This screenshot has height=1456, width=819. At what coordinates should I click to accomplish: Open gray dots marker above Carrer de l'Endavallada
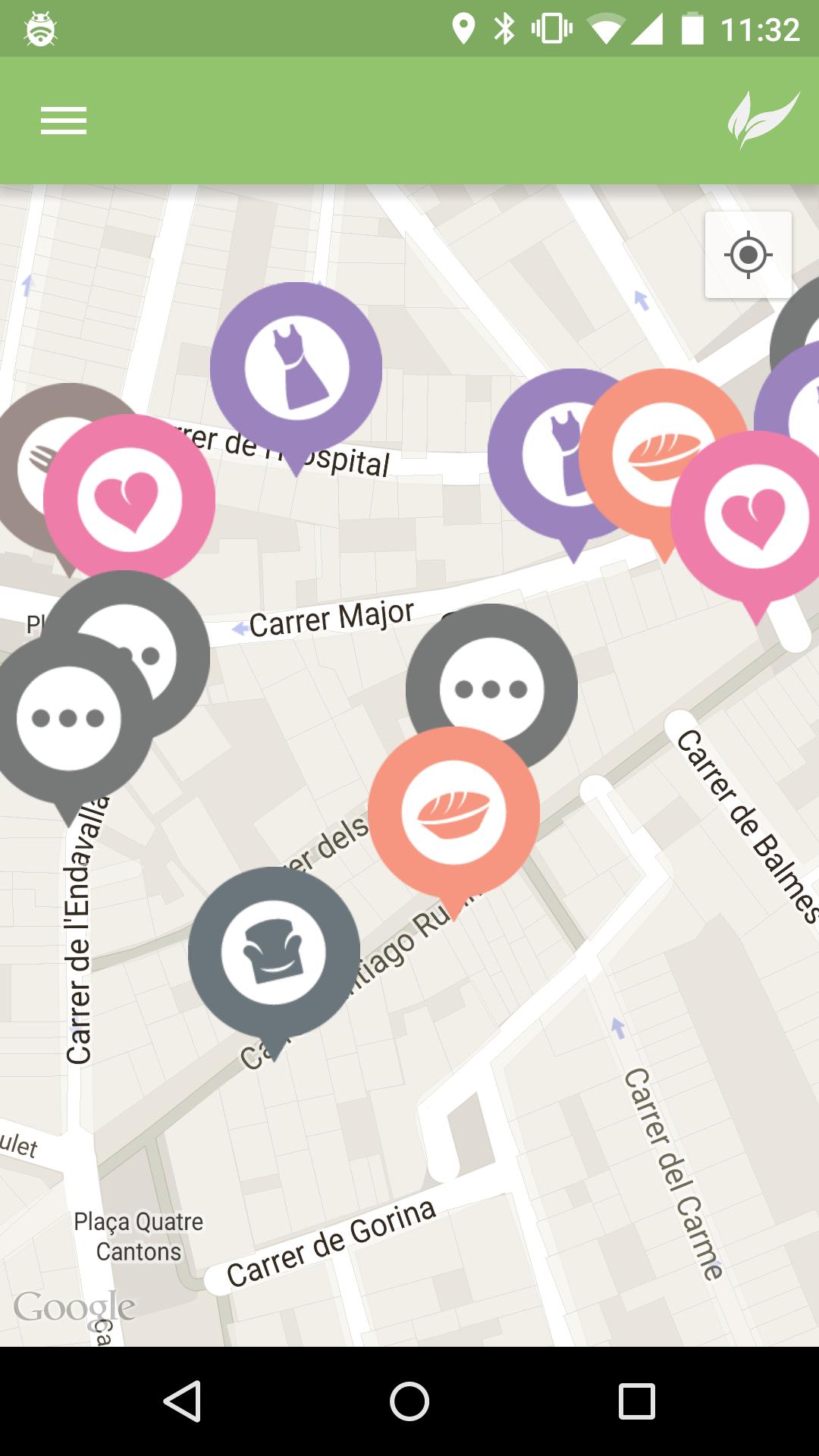coord(68,719)
